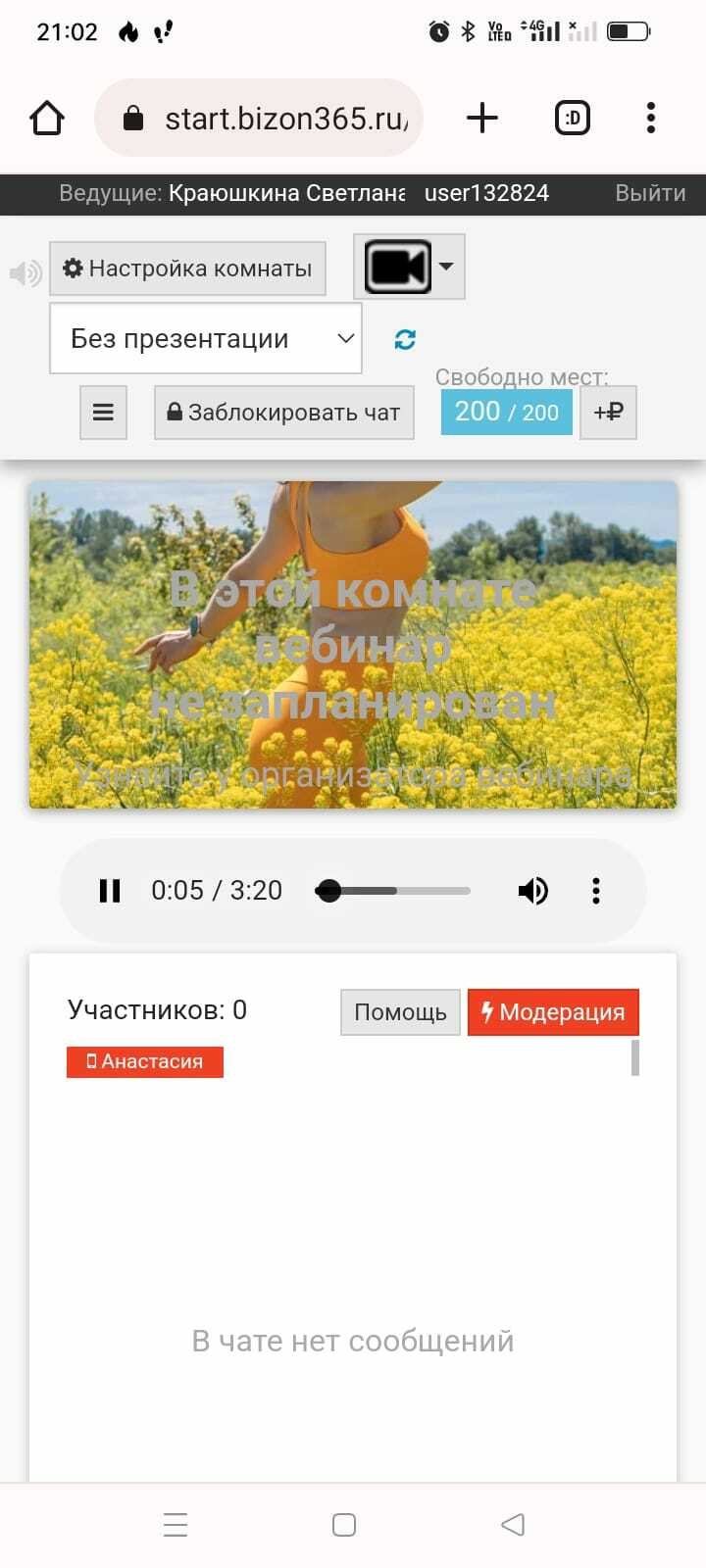Open the Без презентации presentation selector
706x1568 pixels.
pos(206,339)
